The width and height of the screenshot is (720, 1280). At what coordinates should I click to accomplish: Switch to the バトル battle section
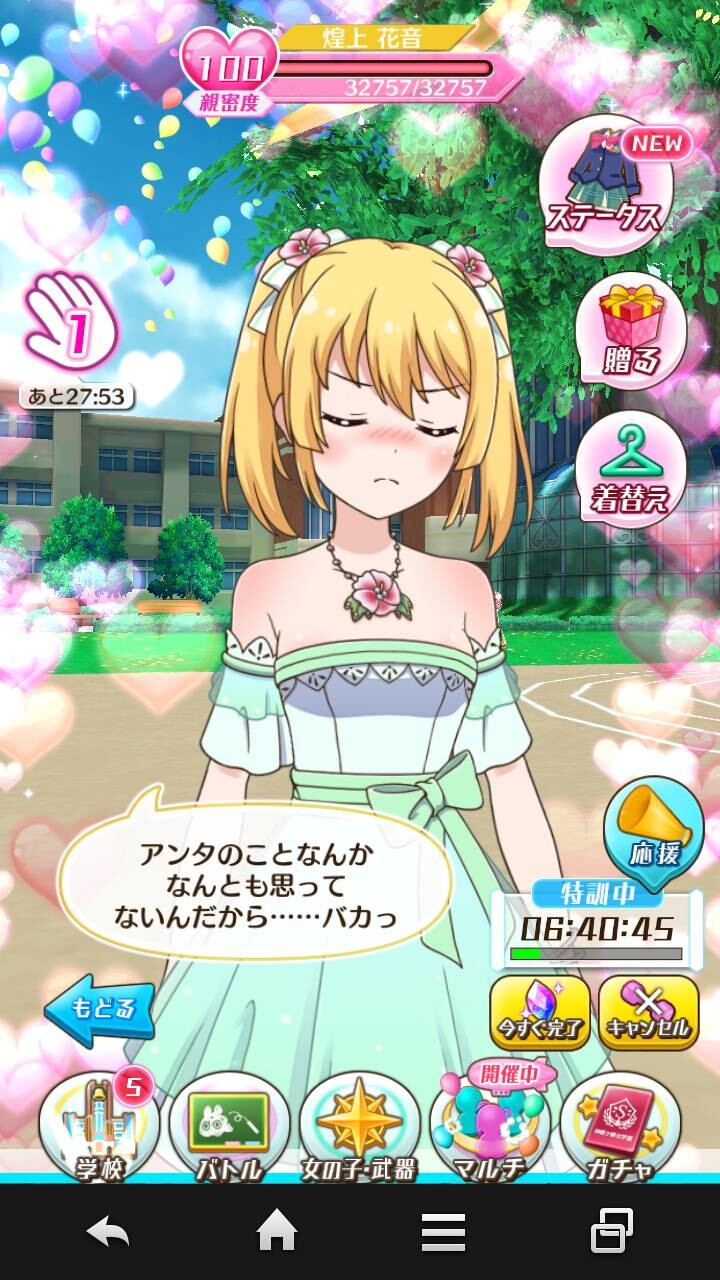229,1130
